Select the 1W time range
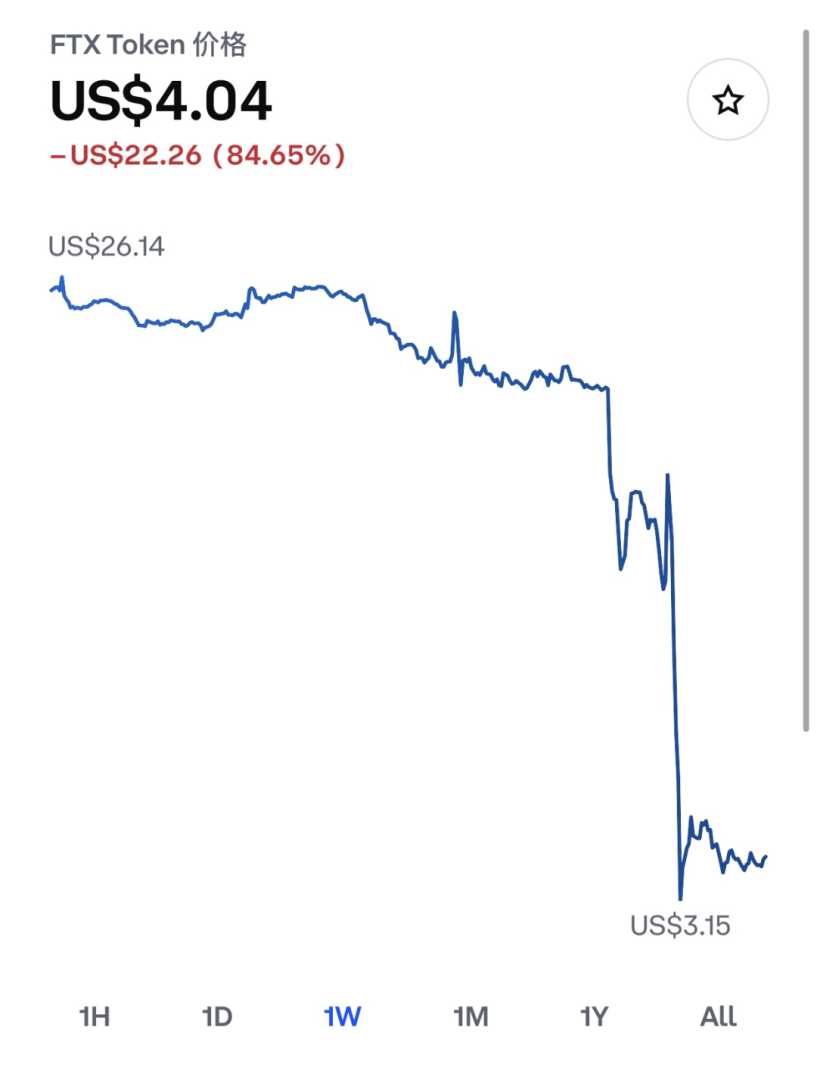 tap(342, 1017)
